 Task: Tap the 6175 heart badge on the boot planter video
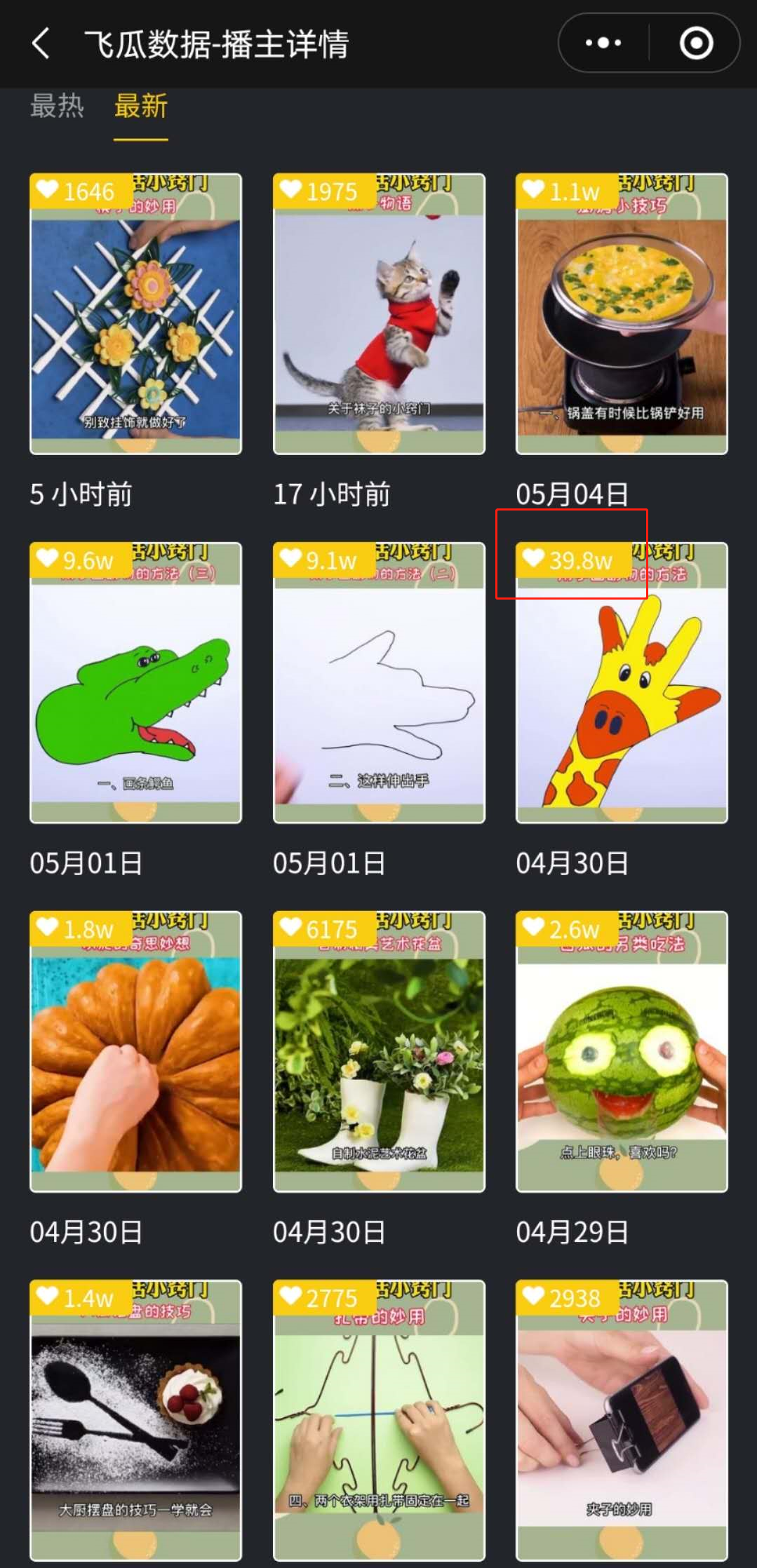pos(323,929)
